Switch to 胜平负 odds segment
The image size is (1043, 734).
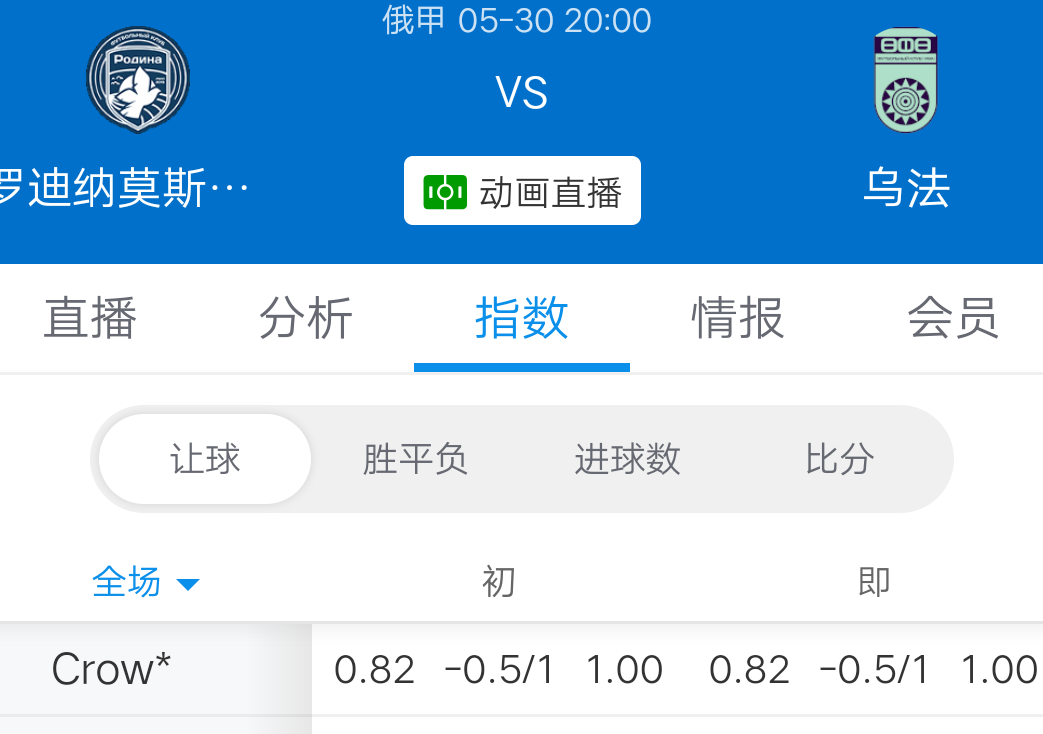click(415, 459)
